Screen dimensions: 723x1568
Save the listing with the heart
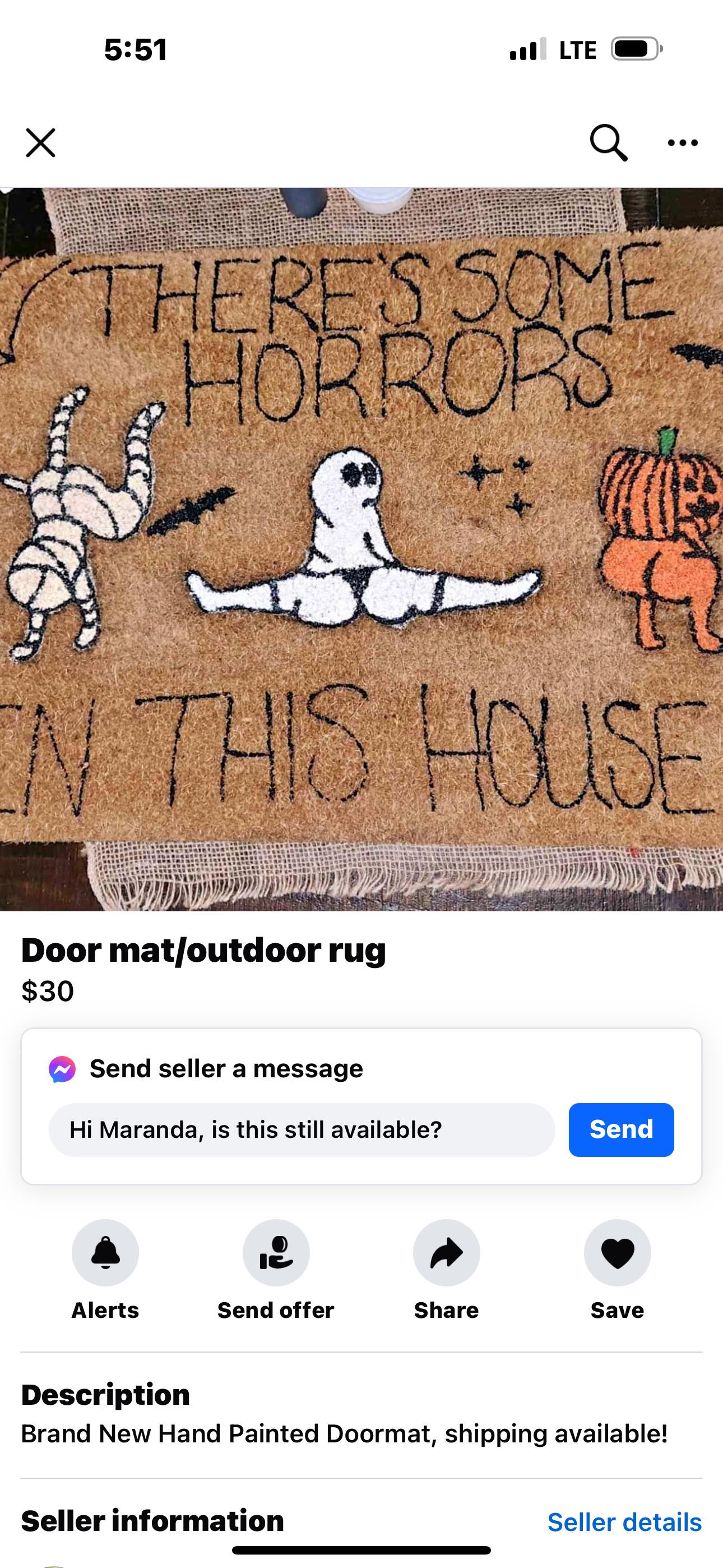(x=617, y=1253)
